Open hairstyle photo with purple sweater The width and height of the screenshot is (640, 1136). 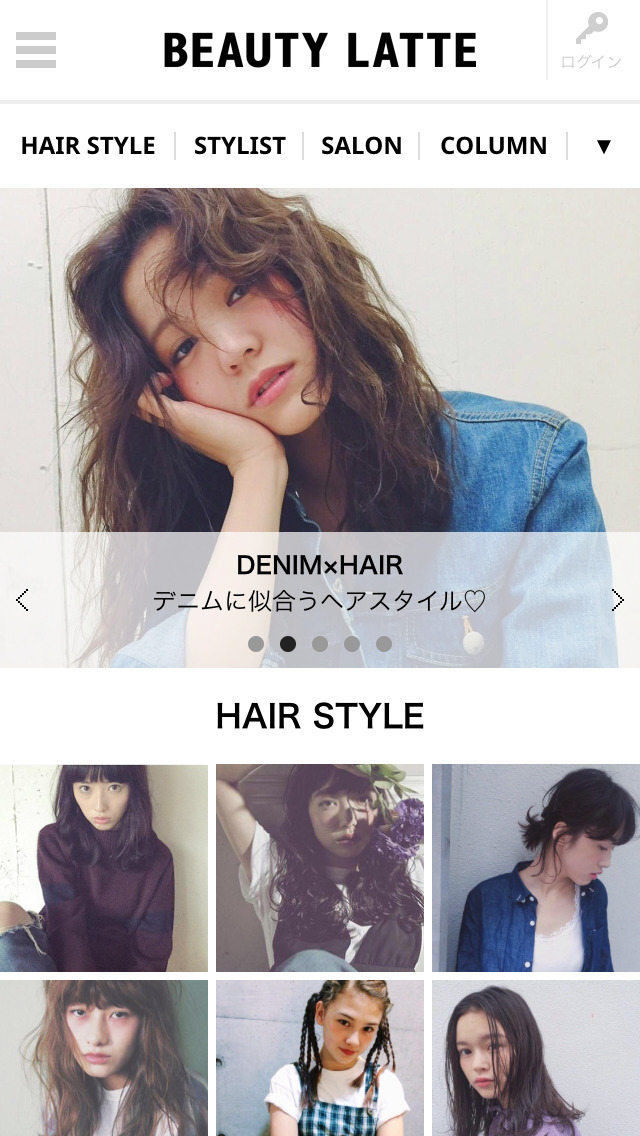point(104,868)
